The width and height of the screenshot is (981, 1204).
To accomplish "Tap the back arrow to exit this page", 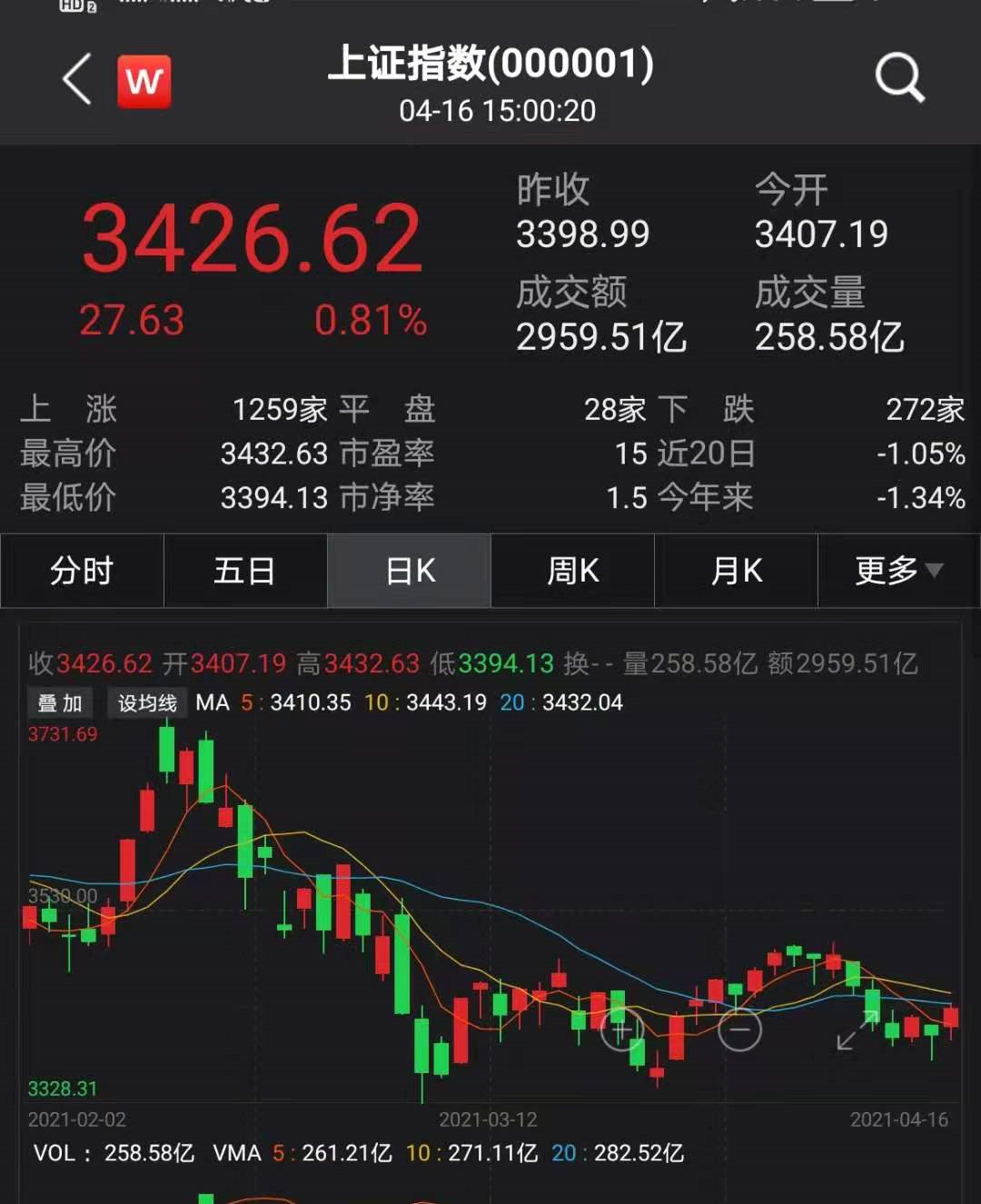I will click(x=76, y=79).
